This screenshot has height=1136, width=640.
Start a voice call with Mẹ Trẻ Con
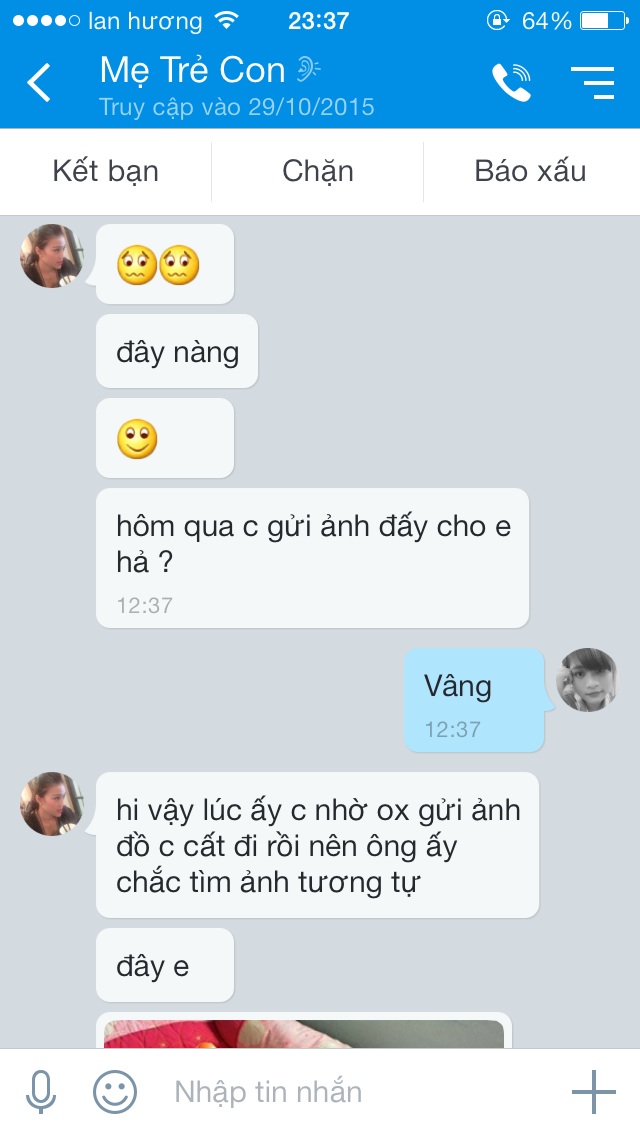coord(511,83)
